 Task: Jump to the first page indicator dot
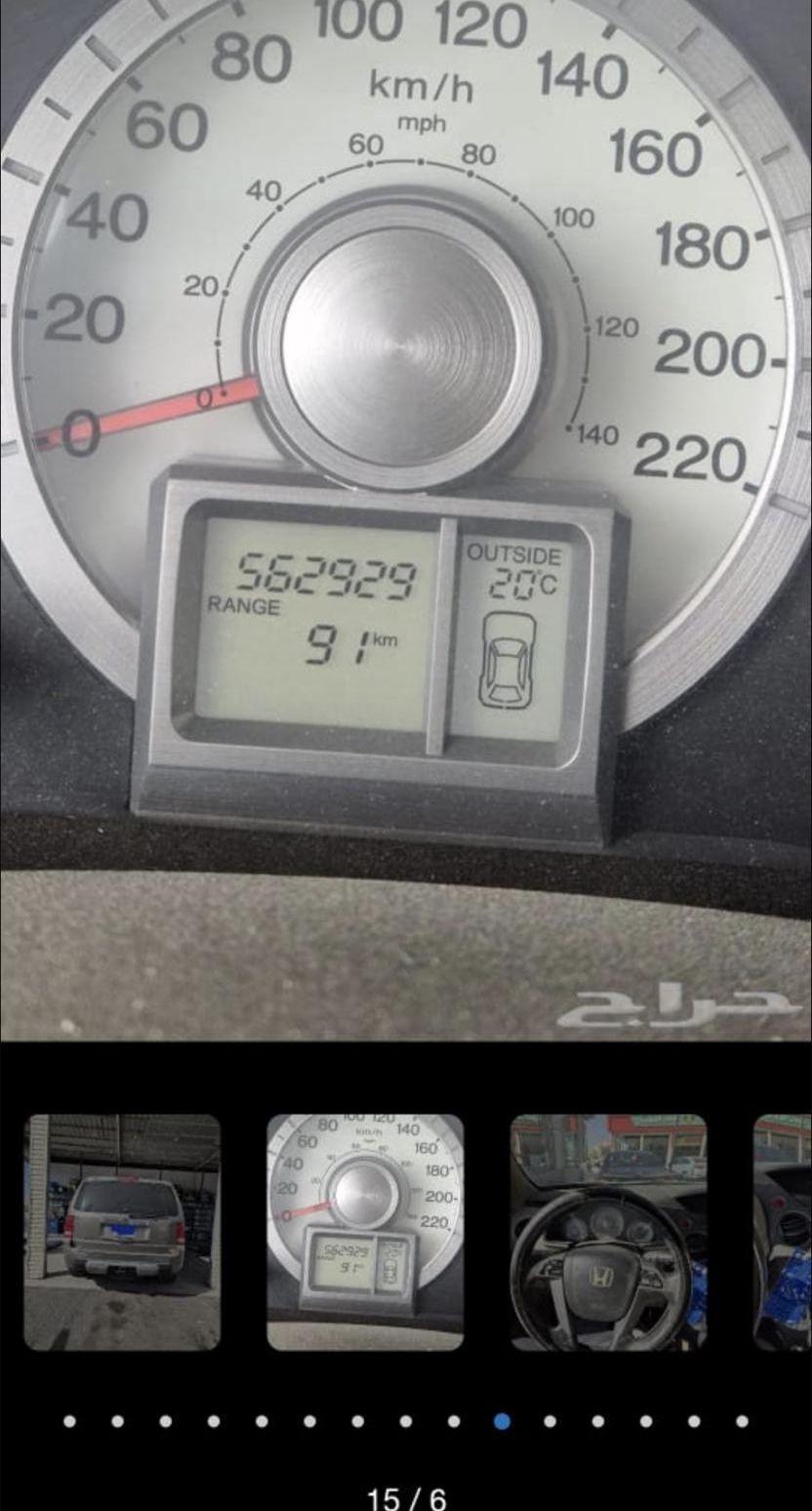coord(69,1421)
